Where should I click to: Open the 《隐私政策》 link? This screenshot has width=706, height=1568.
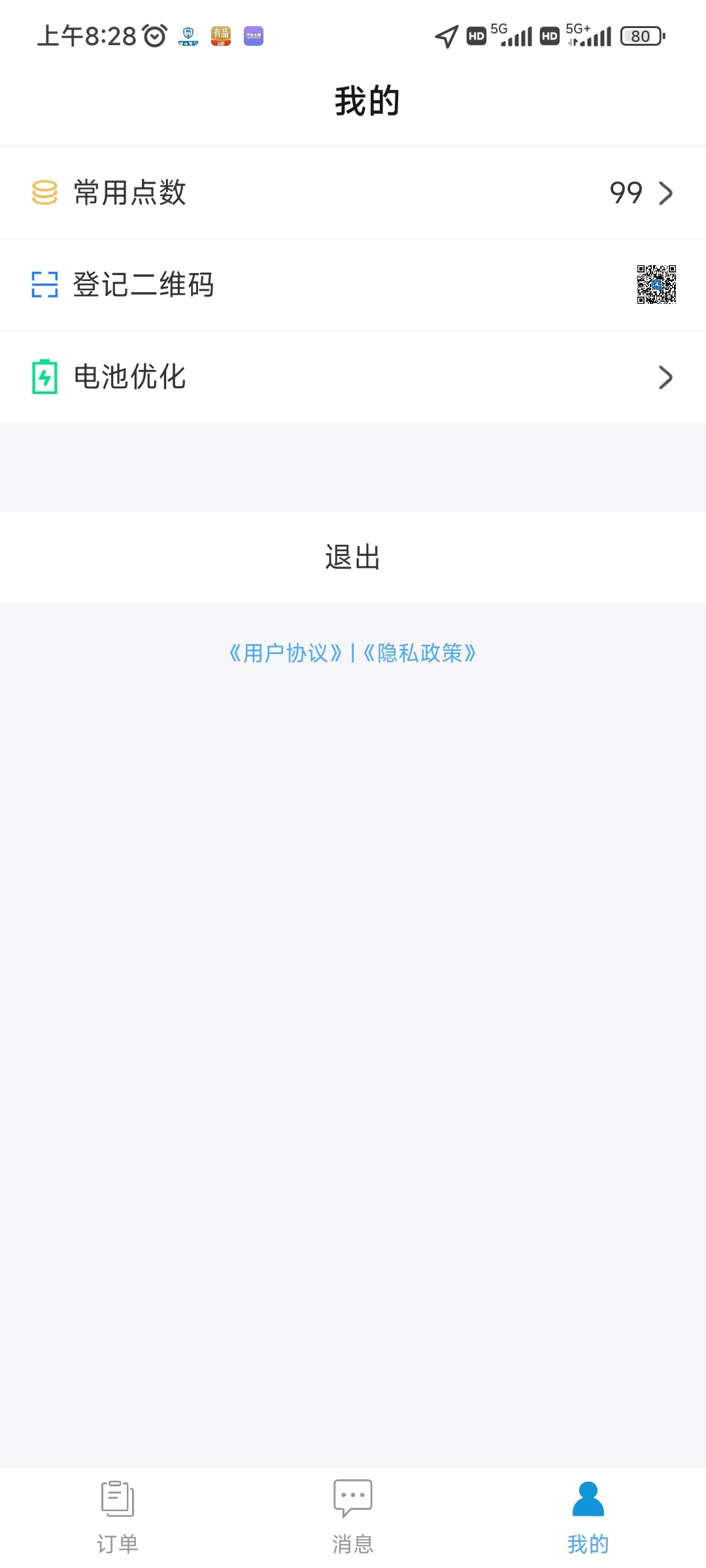[x=420, y=653]
